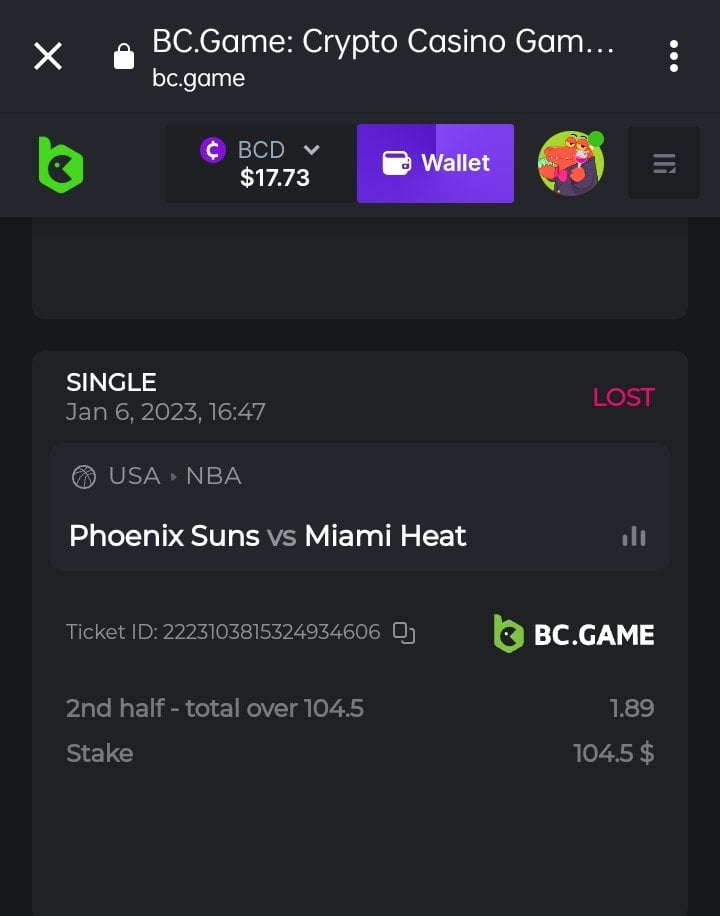Open the Phoenix Suns vs Miami Heat match
This screenshot has width=720, height=916.
click(x=268, y=536)
